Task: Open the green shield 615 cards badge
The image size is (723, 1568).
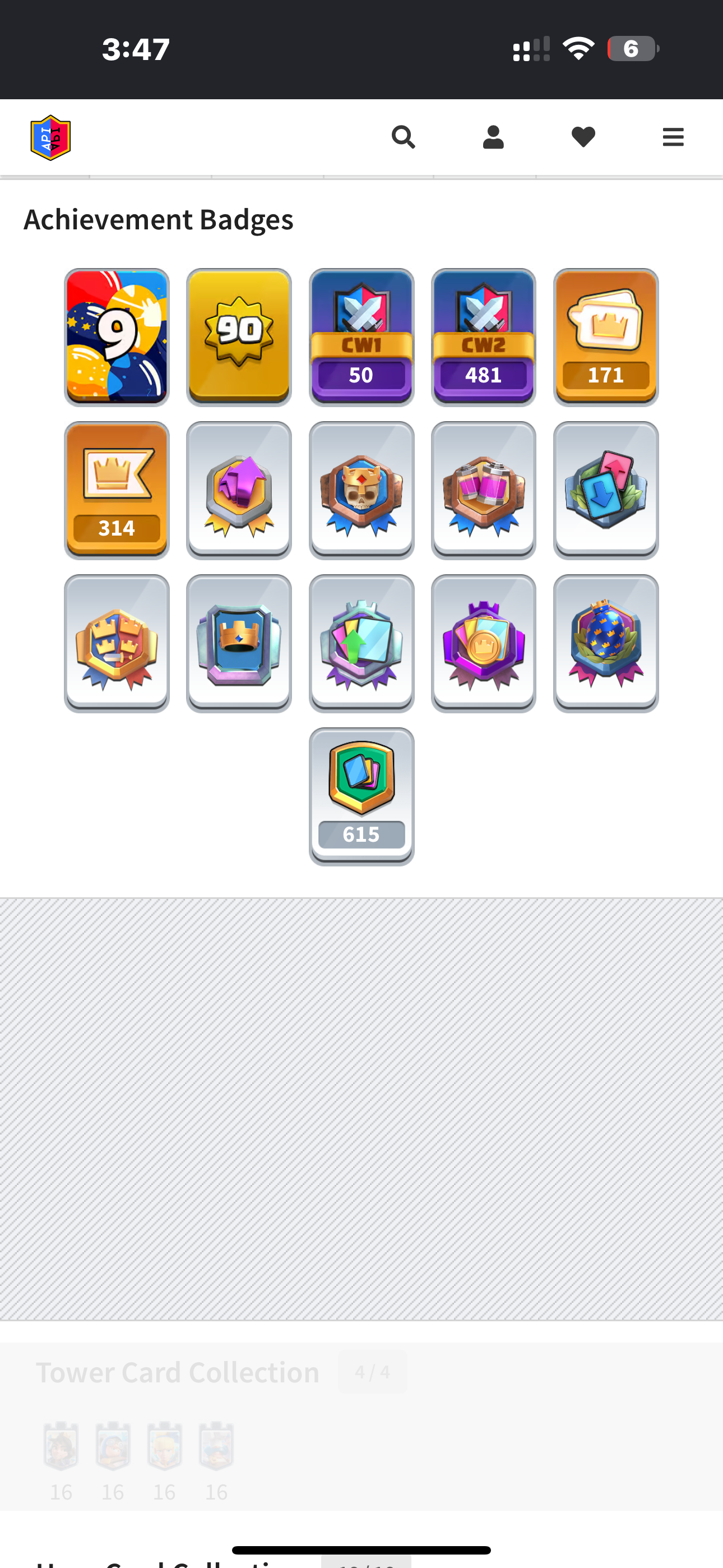Action: click(361, 797)
